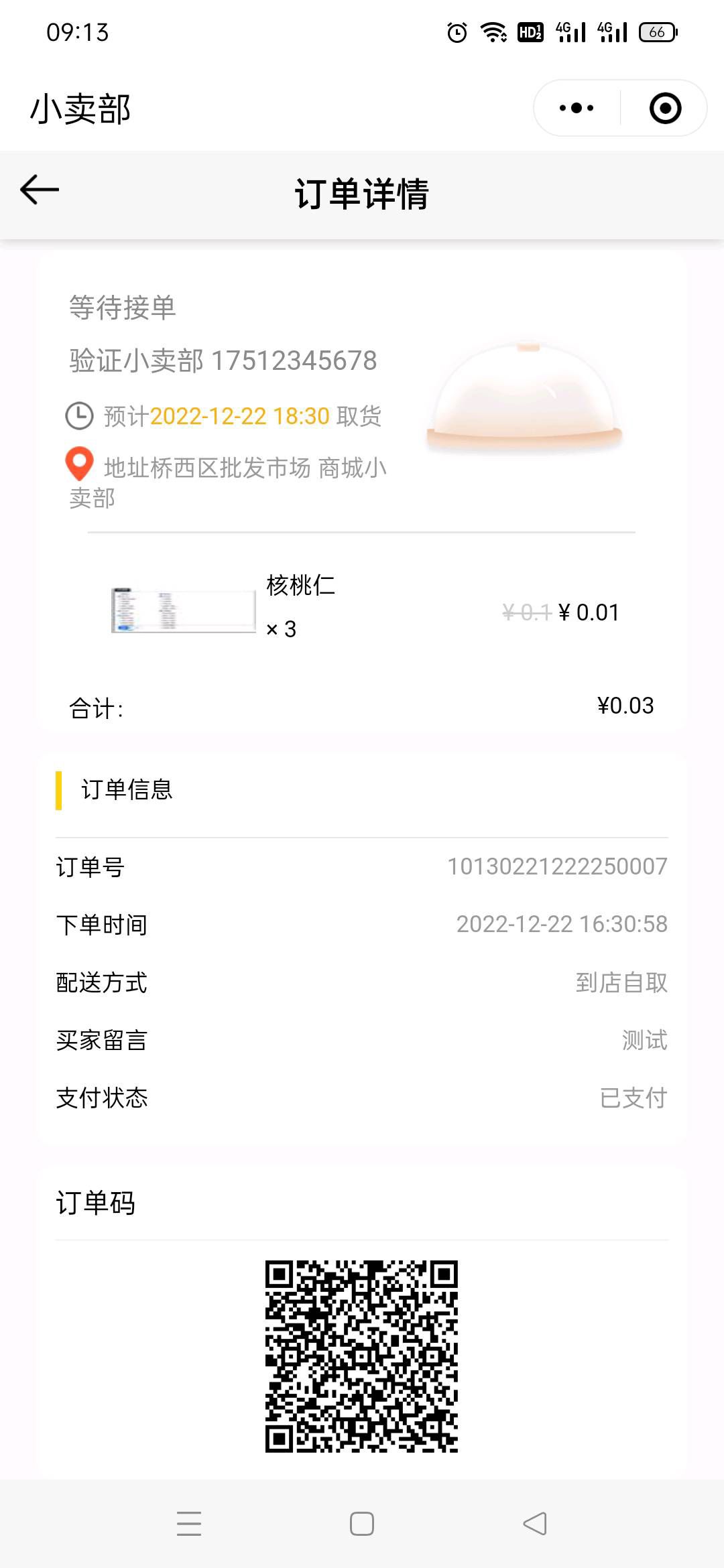Go back from the 订单详情 page

pos(40,190)
